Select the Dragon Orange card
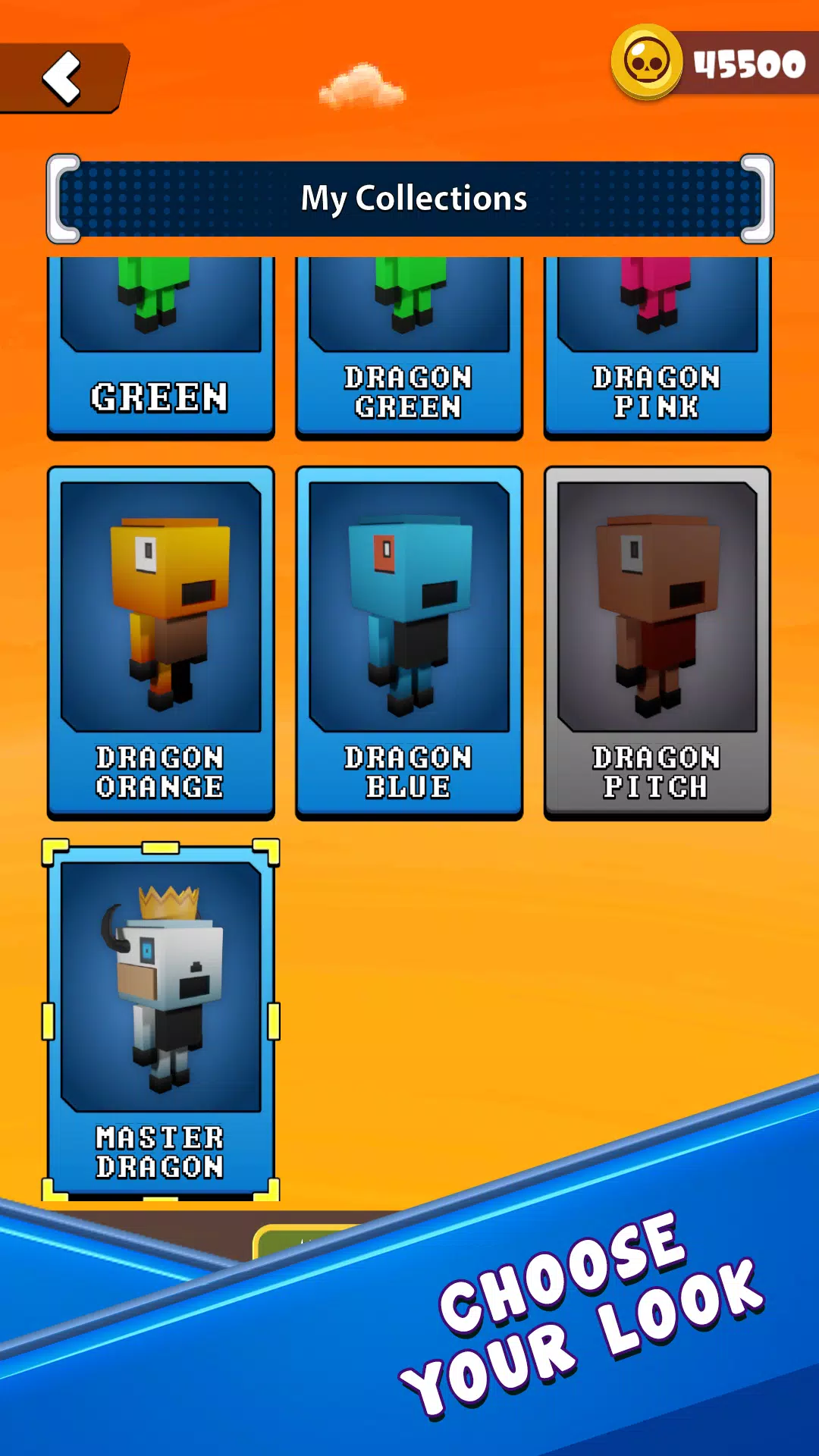 [160, 642]
